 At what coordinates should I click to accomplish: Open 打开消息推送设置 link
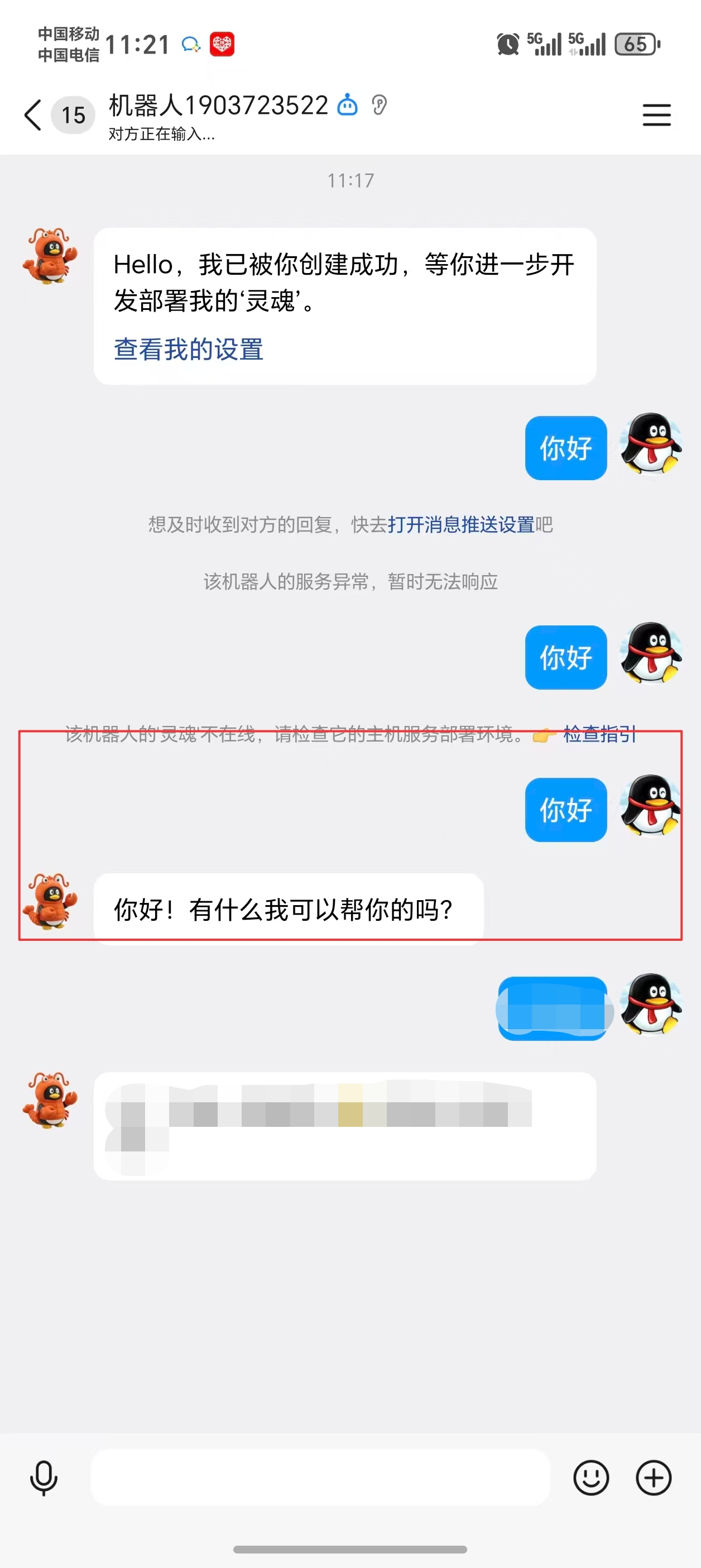pos(460,525)
